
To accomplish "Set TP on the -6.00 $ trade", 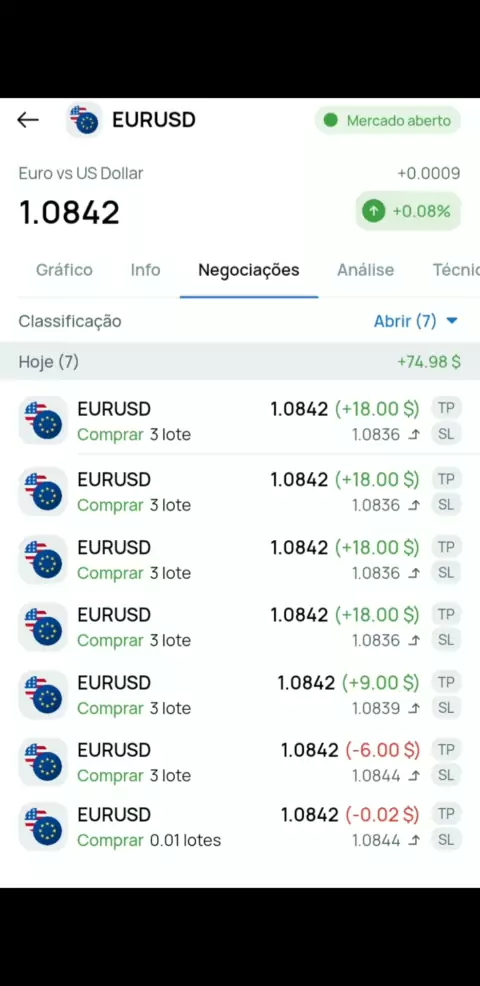I will 446,750.
